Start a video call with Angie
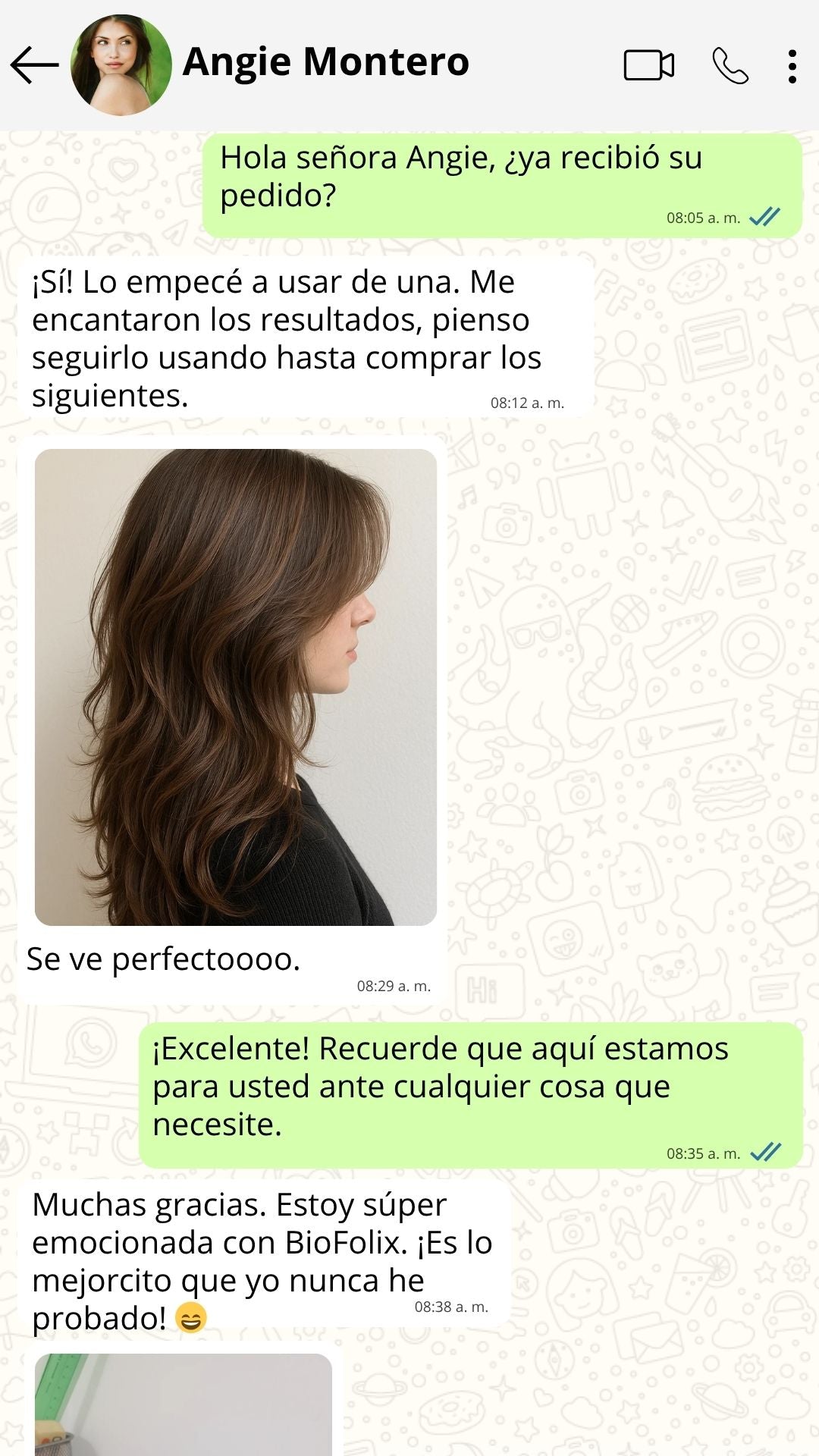 [648, 65]
